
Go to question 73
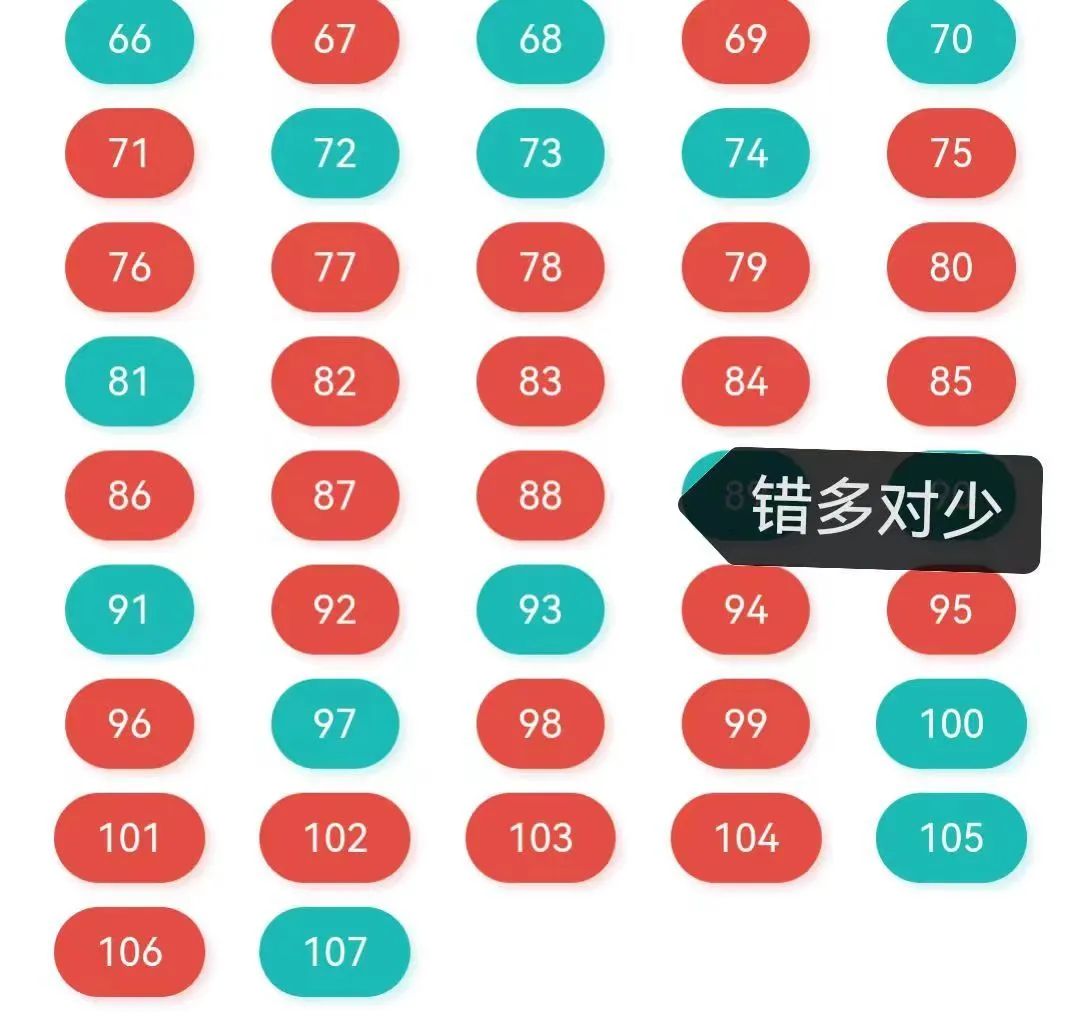(540, 153)
